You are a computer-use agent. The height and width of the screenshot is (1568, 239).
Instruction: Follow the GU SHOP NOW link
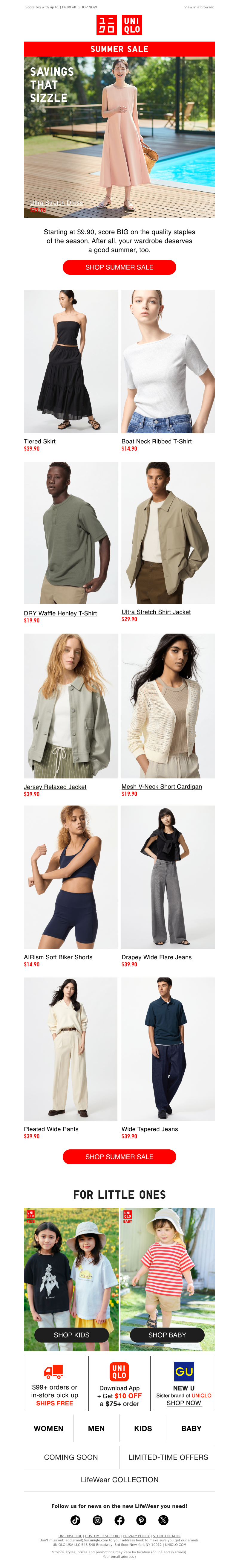tap(184, 1402)
